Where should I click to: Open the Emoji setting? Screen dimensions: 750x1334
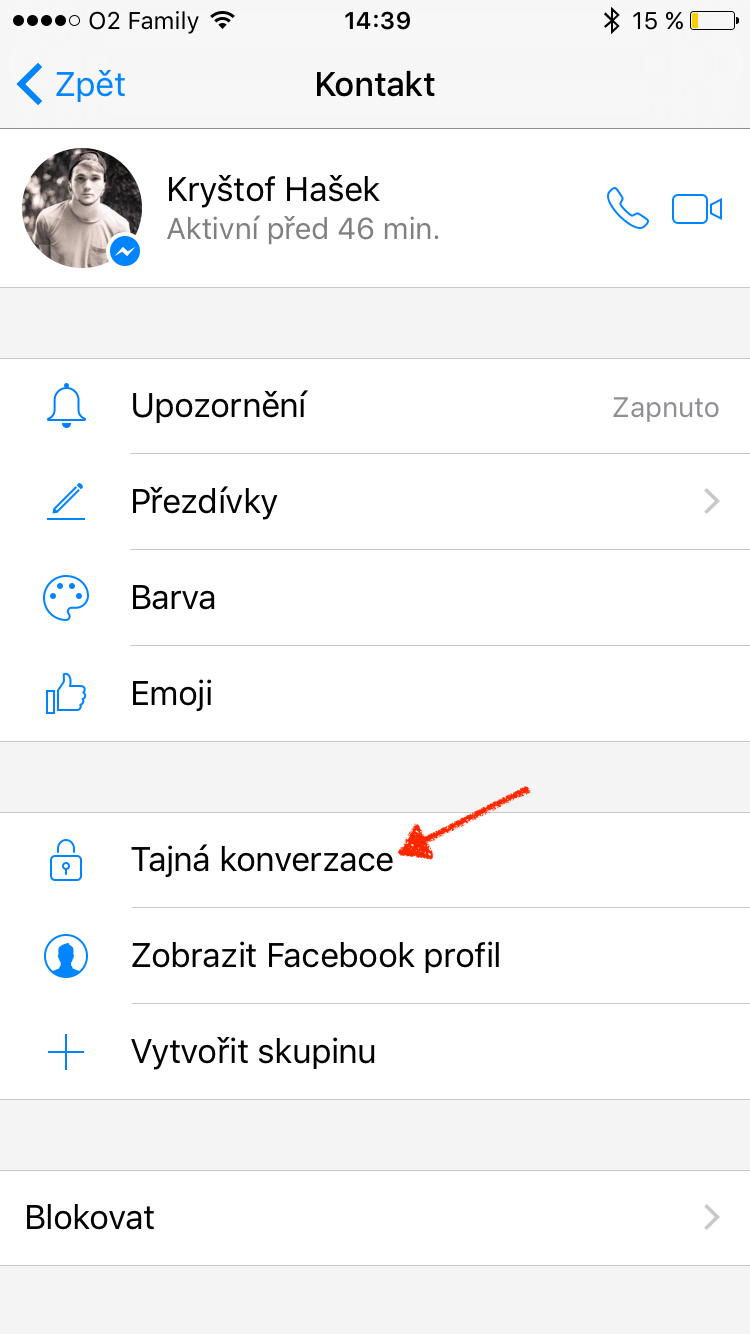[x=375, y=694]
